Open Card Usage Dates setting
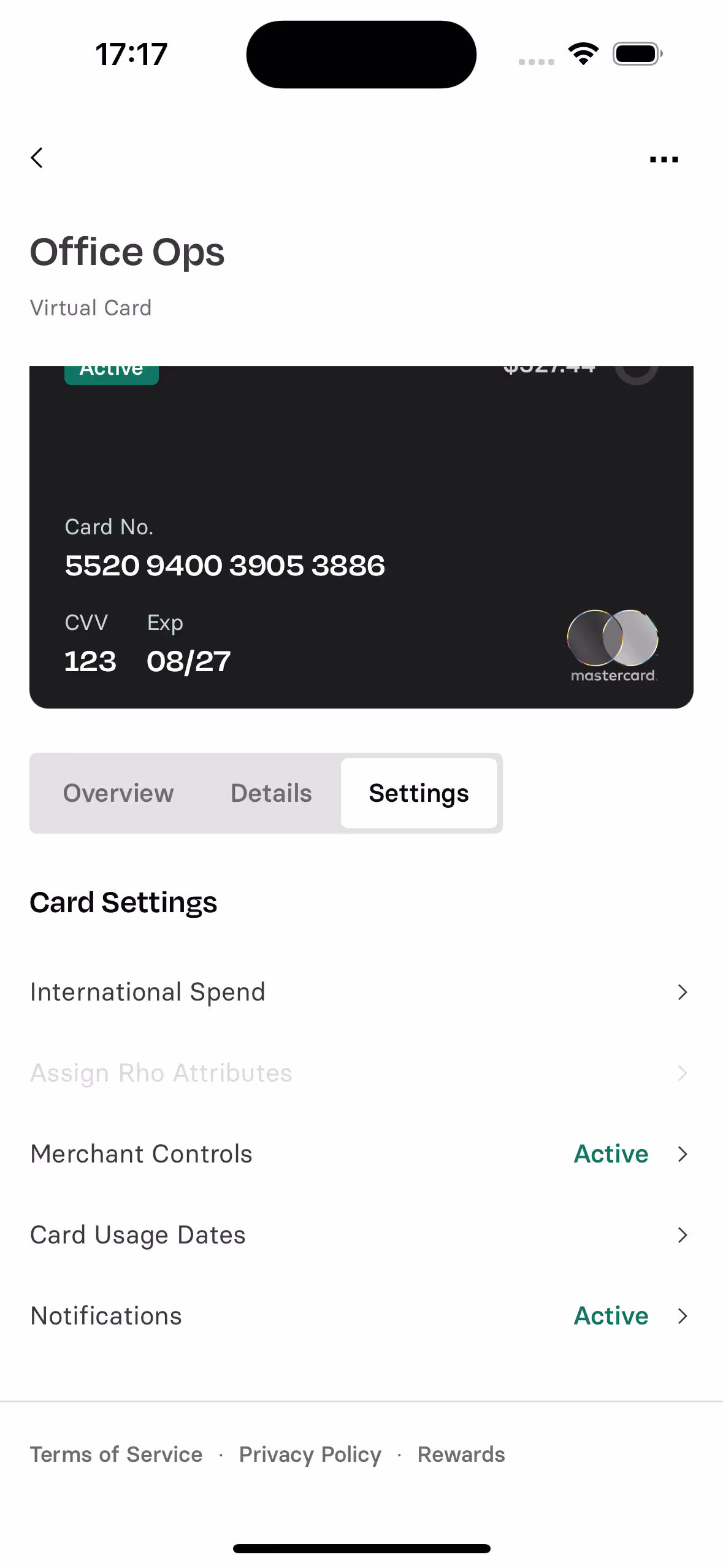 (361, 1235)
